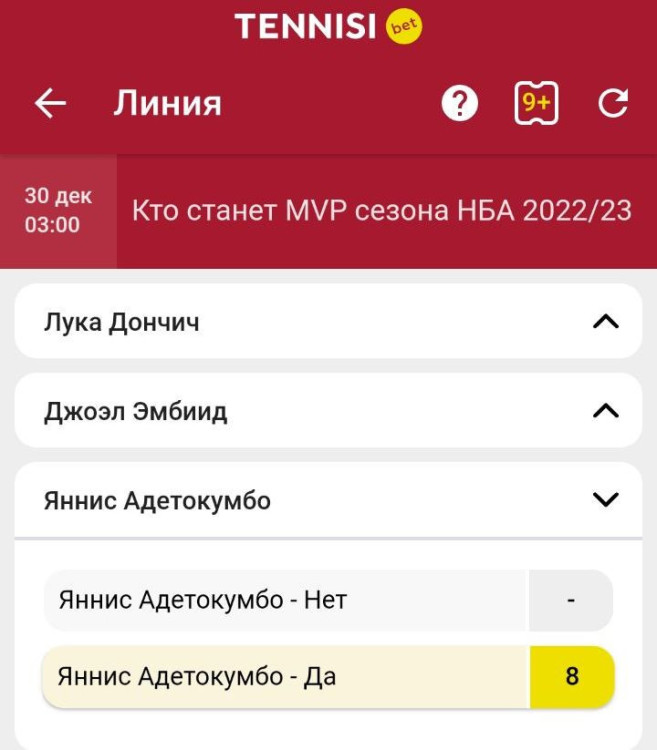Expand the Джоэл Эмбиид section

[x=606, y=411]
